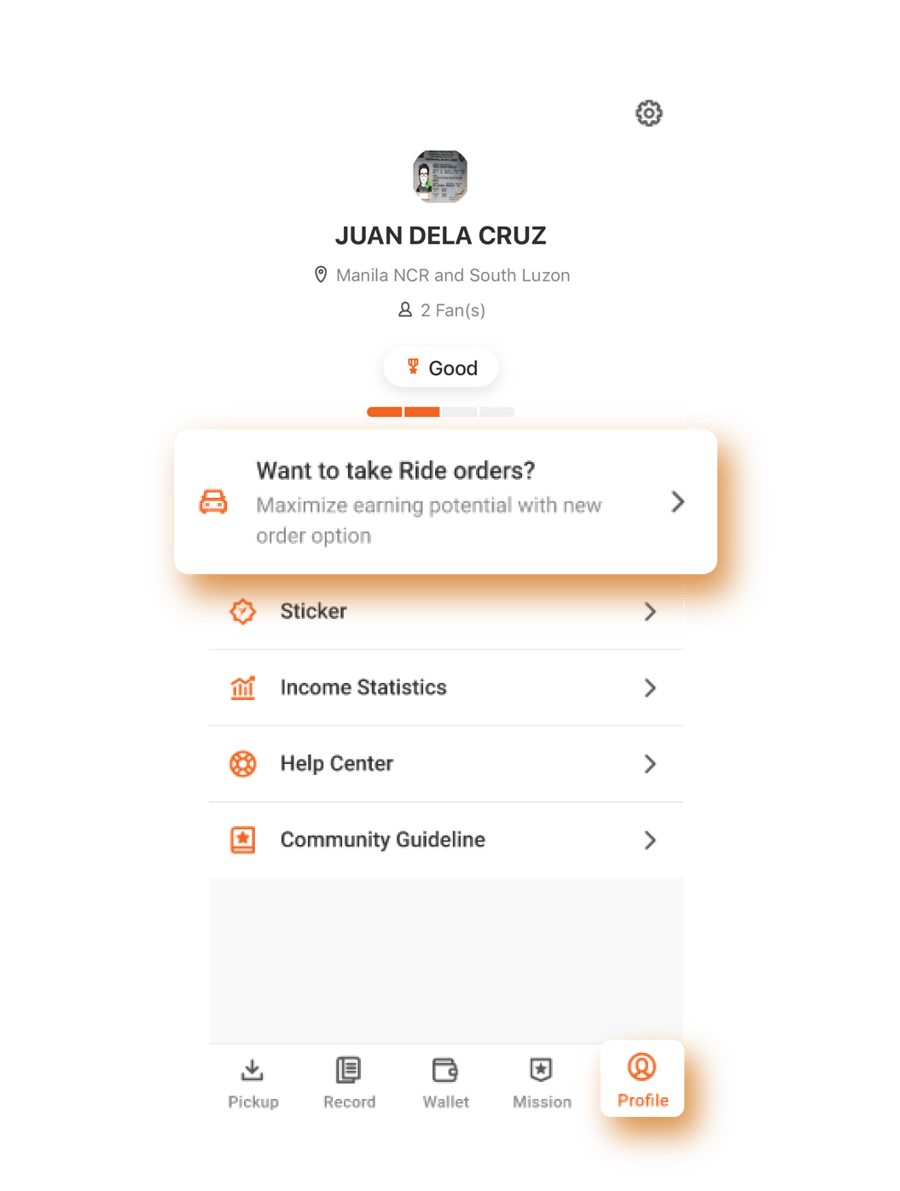
Task: Open Community Guideline
Action: pyautogui.click(x=445, y=840)
